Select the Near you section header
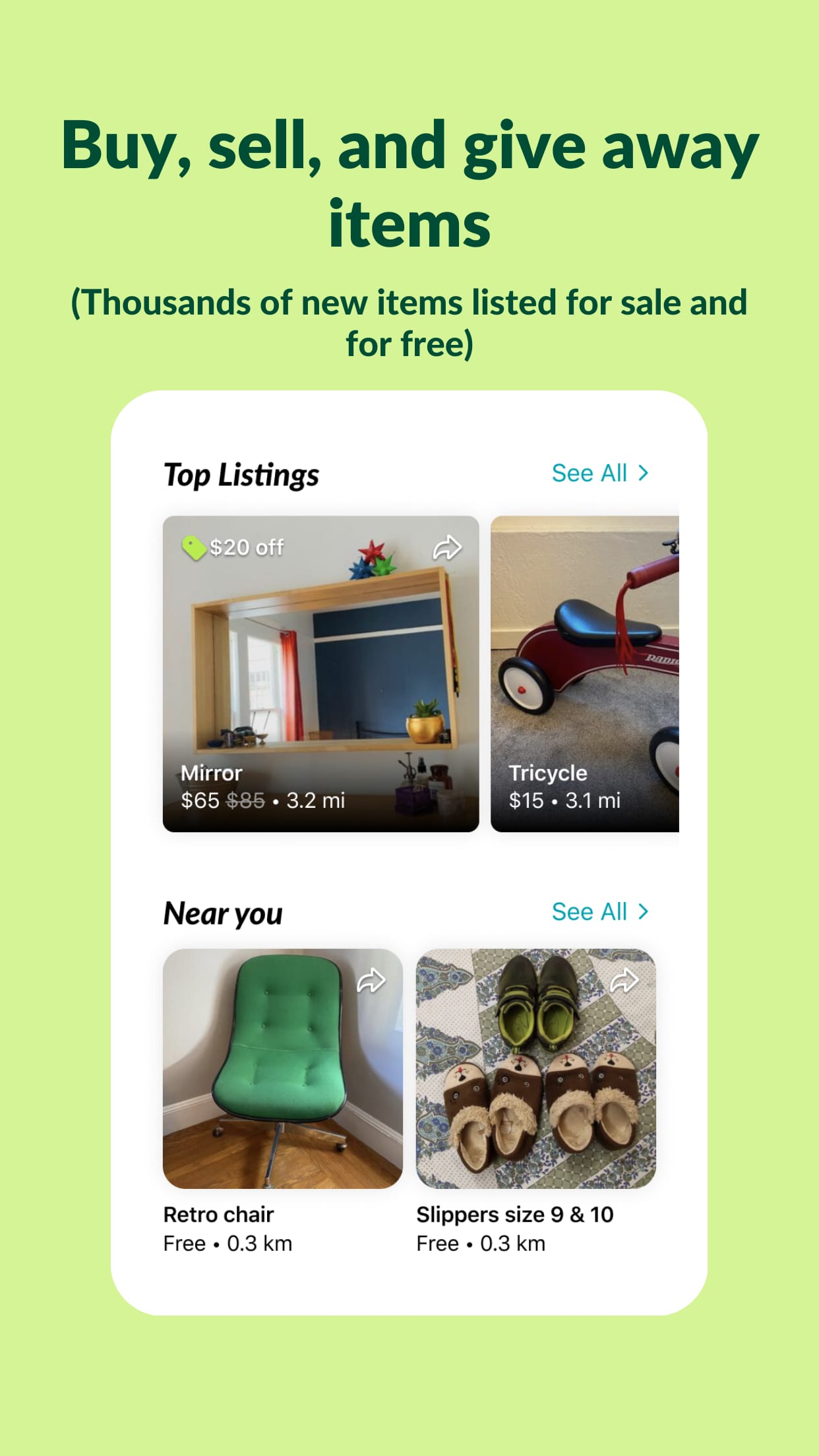This screenshot has height=1456, width=819. tap(223, 912)
